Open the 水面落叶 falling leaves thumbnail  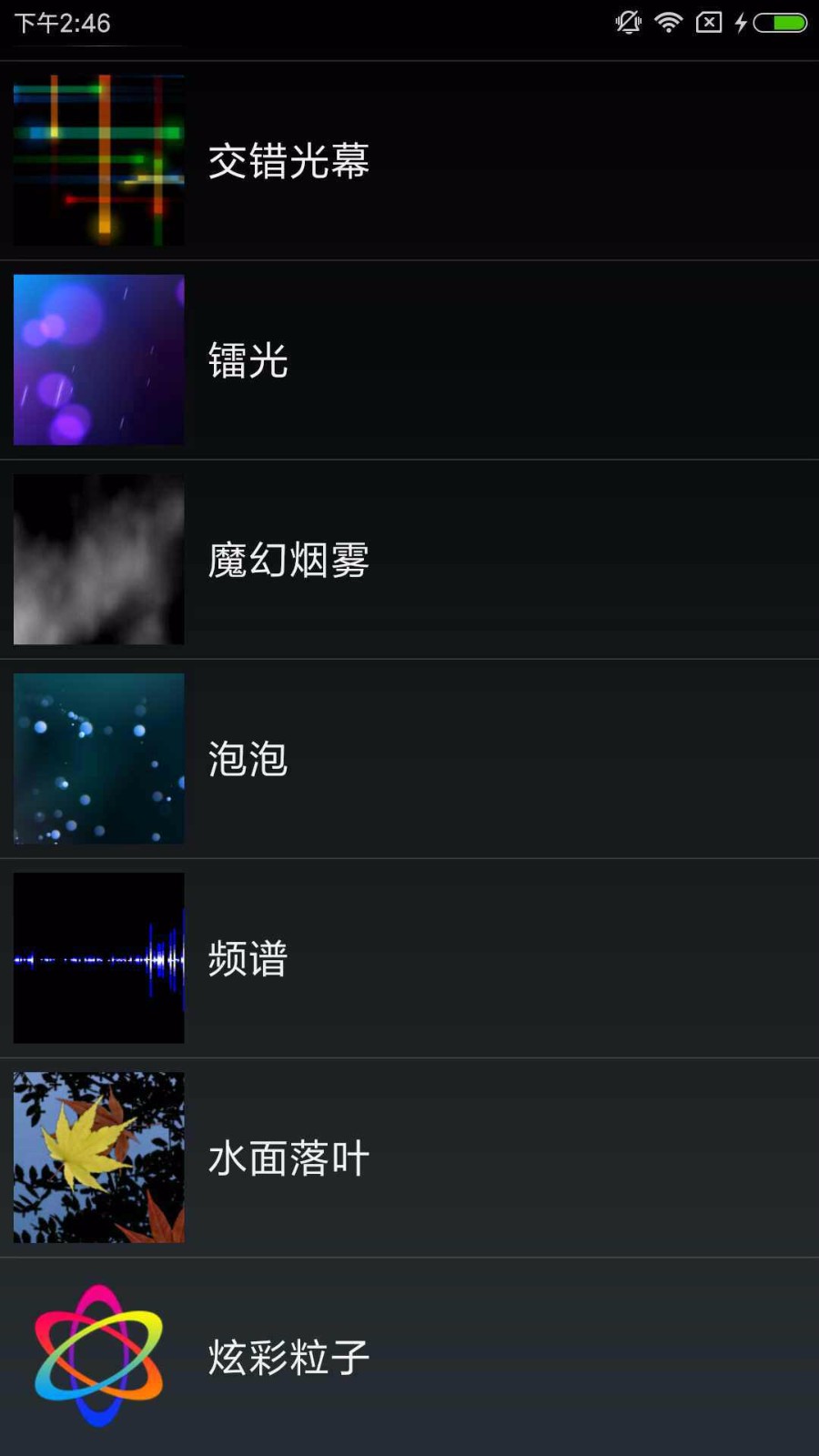[x=97, y=1157]
